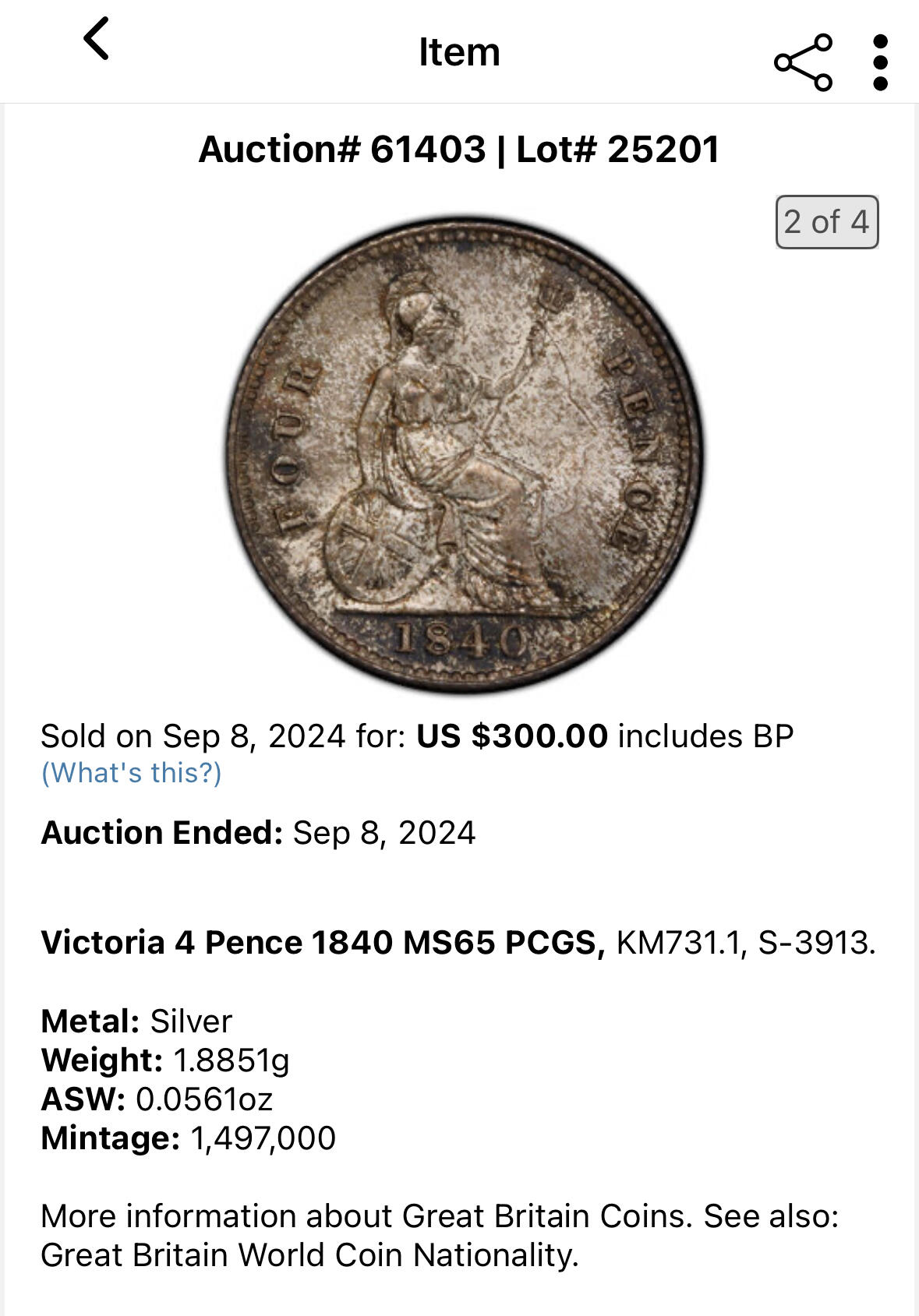This screenshot has width=919, height=1316.
Task: Open the 1840 coin image
Action: [x=465, y=454]
